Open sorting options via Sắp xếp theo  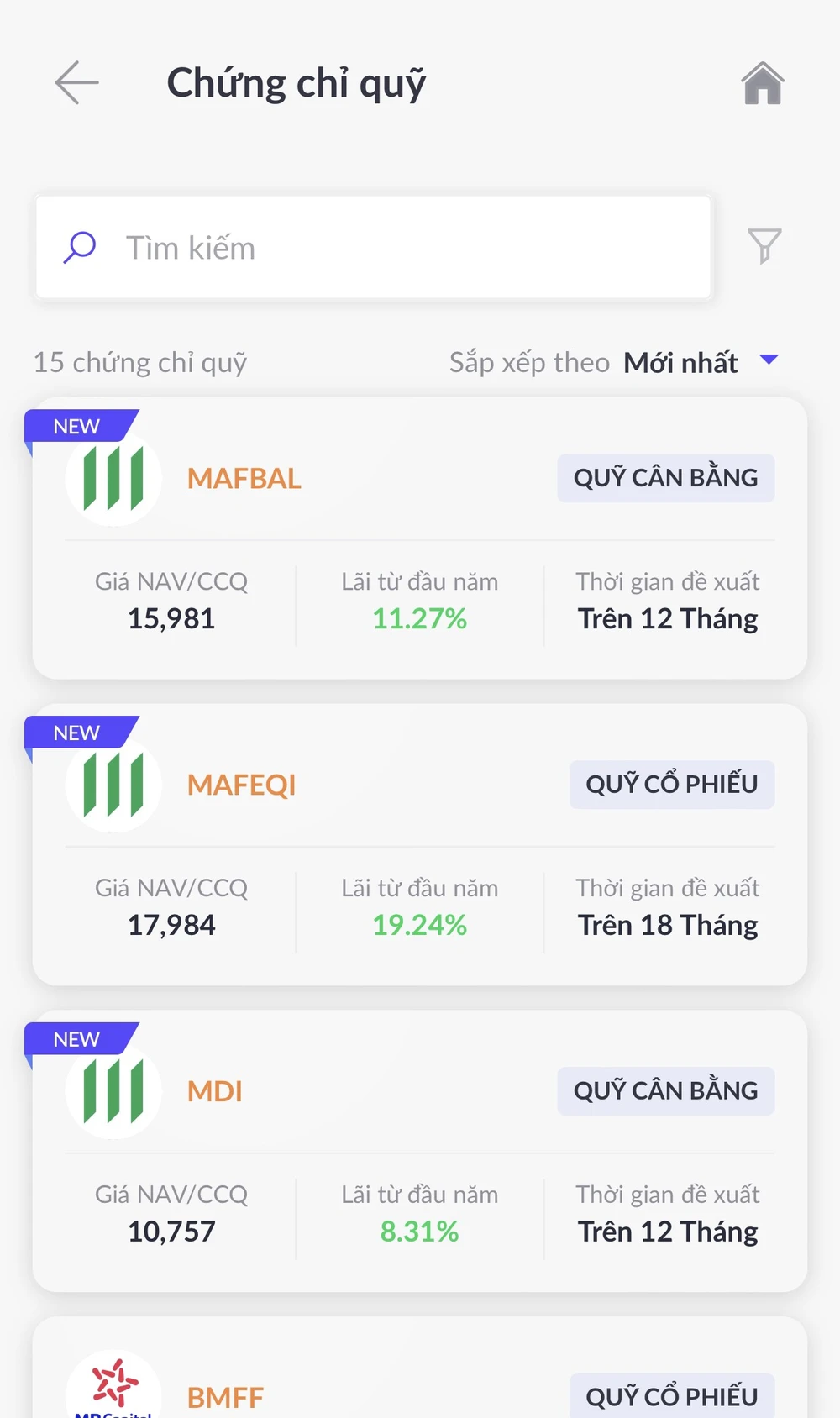tap(528, 362)
